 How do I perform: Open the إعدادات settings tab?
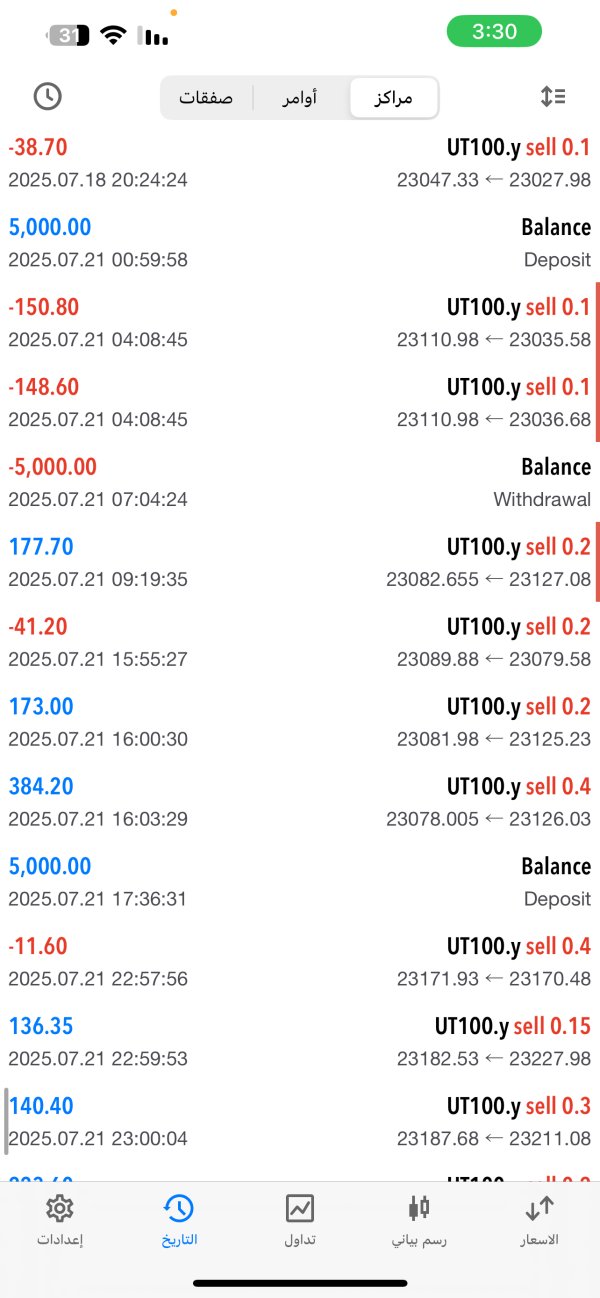(x=60, y=1221)
